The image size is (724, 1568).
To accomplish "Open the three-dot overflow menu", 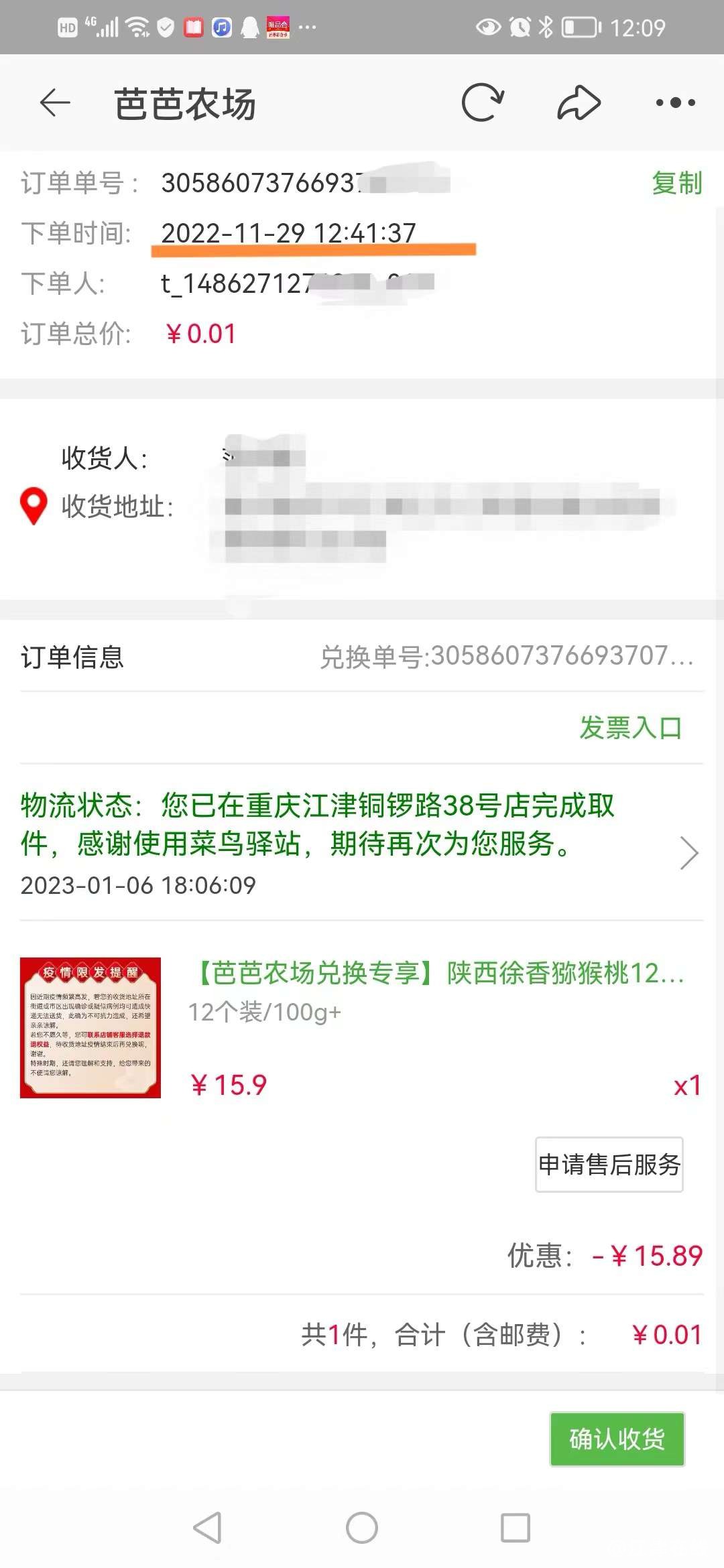I will [675, 103].
